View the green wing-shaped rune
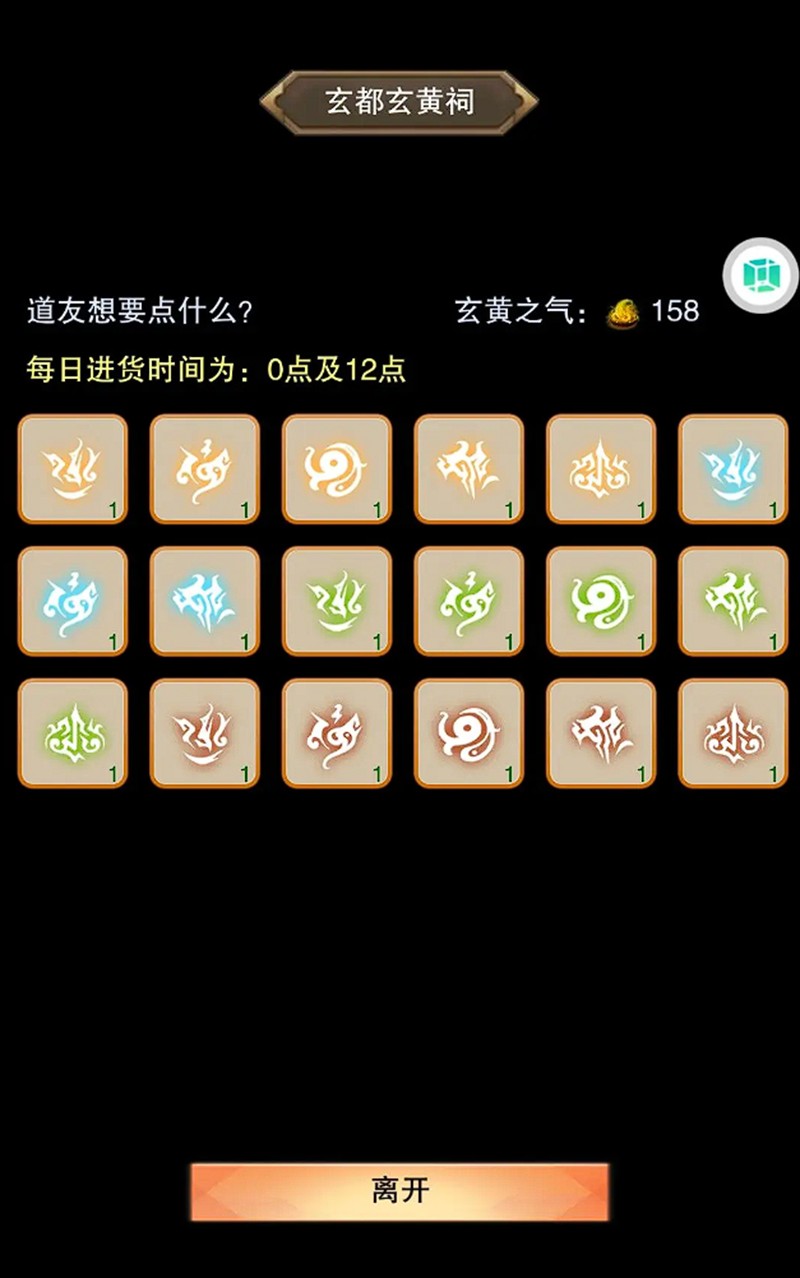Viewport: 800px width, 1278px height. [733, 601]
